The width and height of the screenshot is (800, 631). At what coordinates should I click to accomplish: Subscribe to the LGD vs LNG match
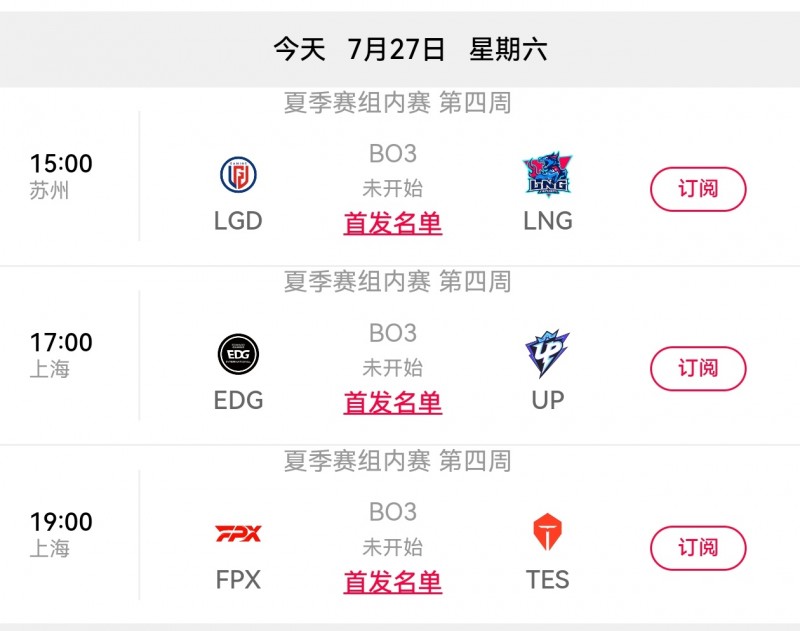pos(698,189)
